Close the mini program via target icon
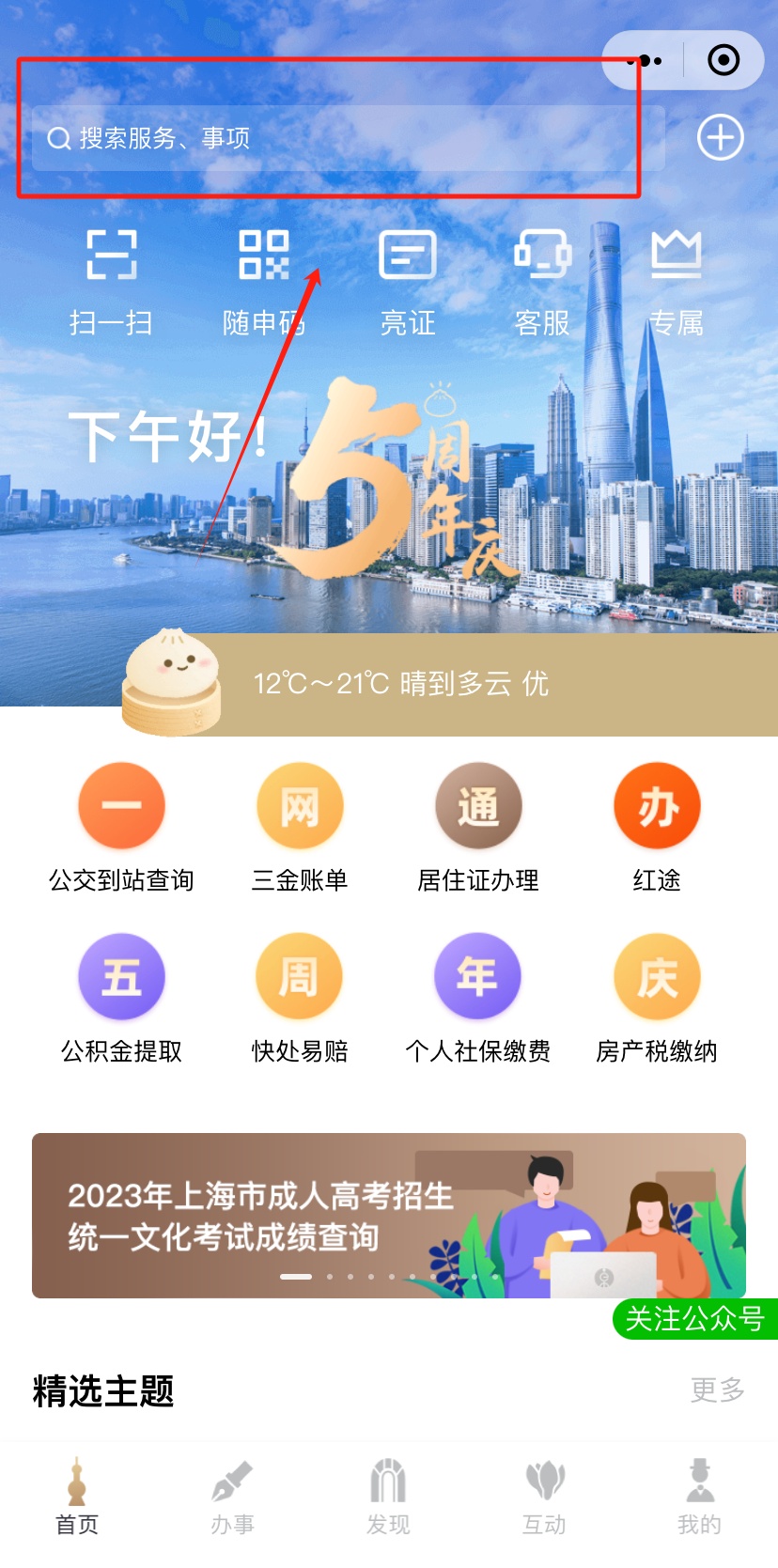Image resolution: width=778 pixels, height=1568 pixels. pos(723,61)
